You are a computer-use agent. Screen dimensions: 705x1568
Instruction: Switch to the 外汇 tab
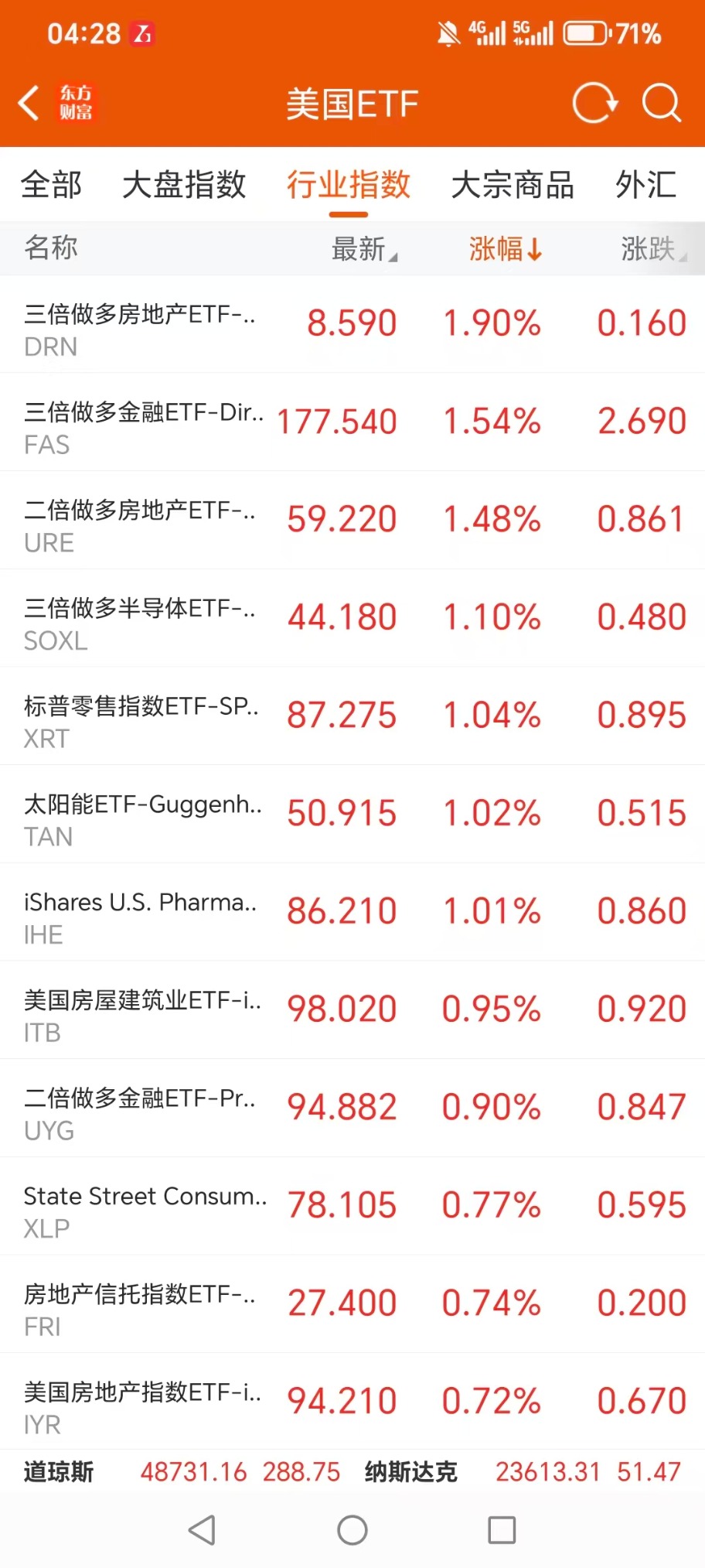click(x=646, y=185)
